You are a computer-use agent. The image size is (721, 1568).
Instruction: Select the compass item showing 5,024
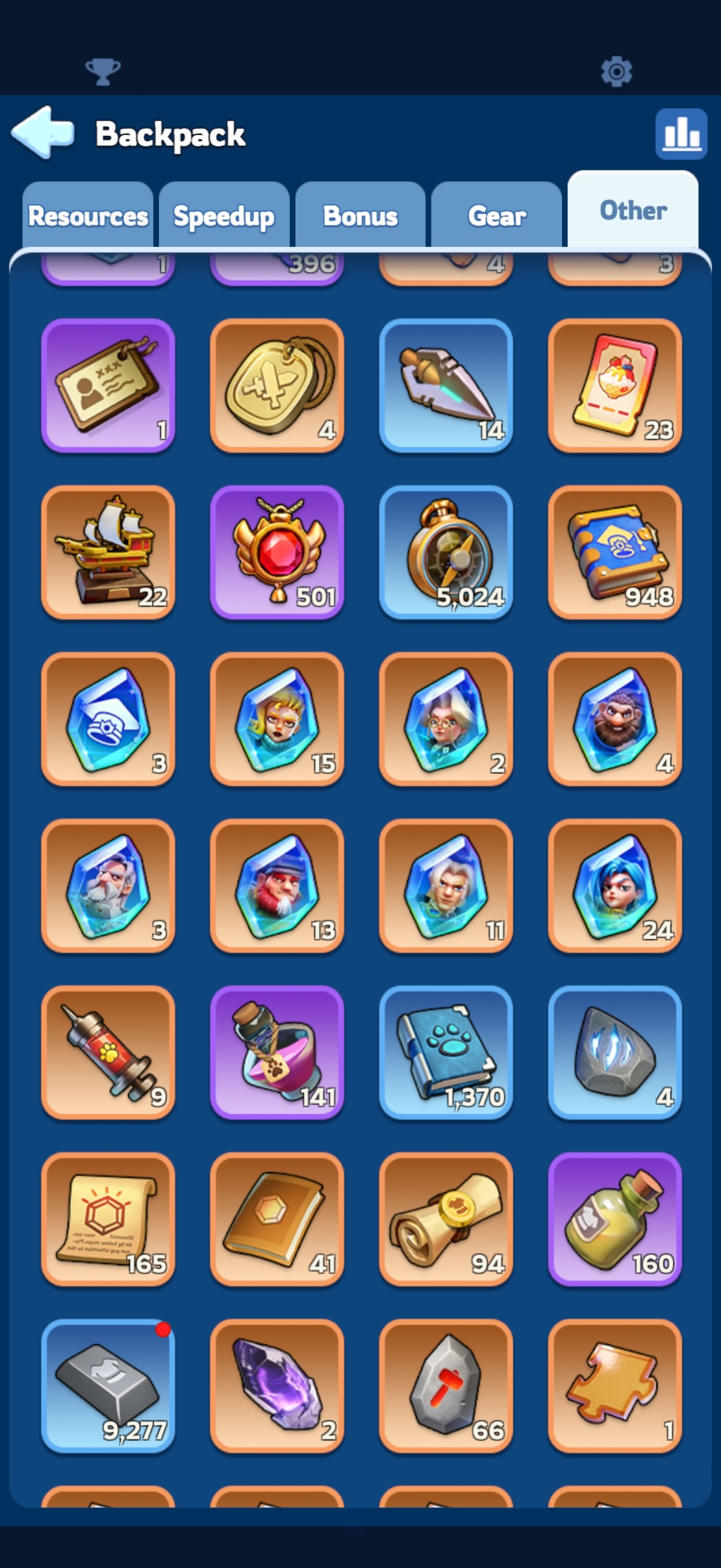446,552
